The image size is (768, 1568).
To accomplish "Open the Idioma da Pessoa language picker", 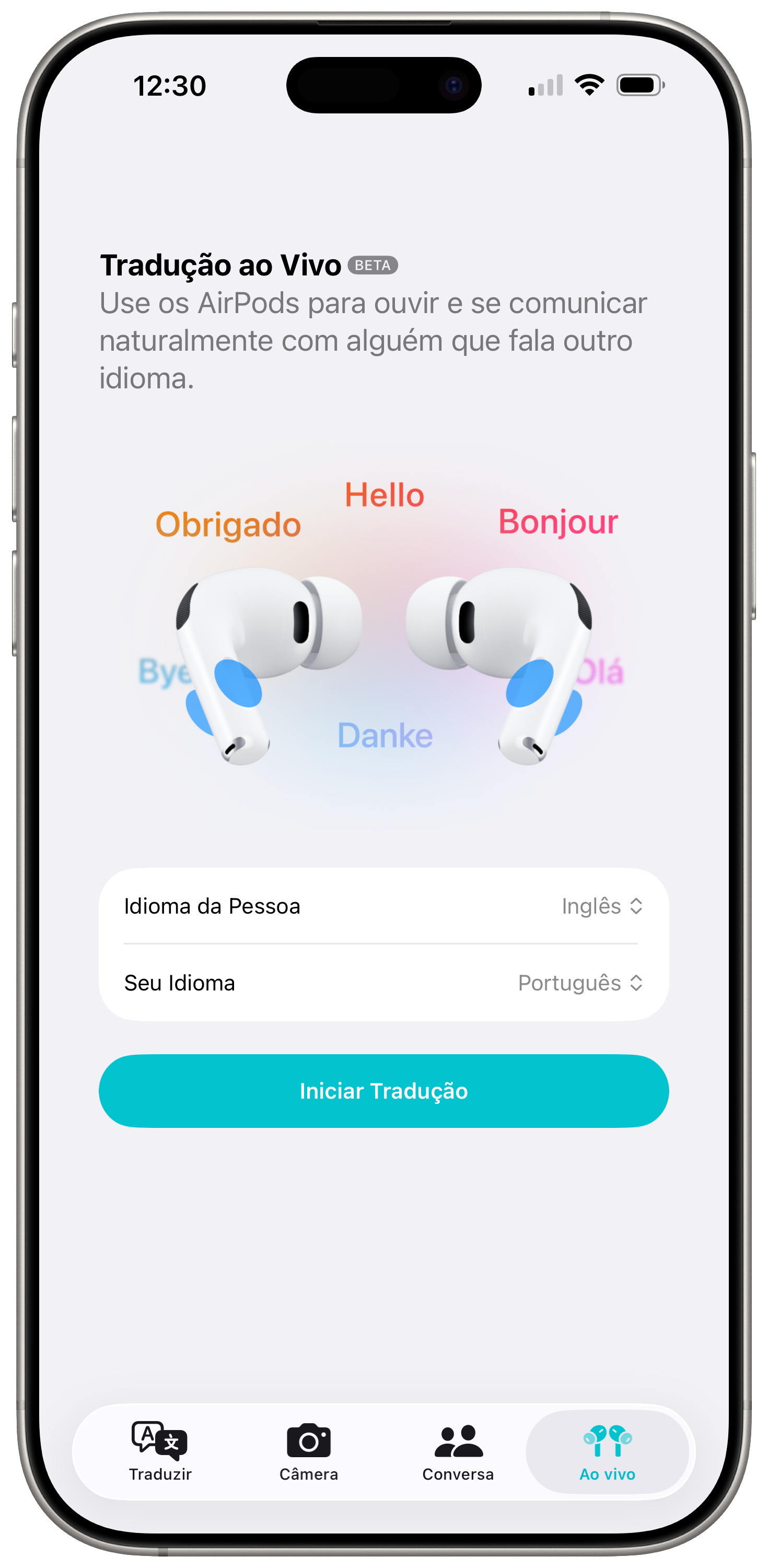I will pyautogui.click(x=601, y=906).
